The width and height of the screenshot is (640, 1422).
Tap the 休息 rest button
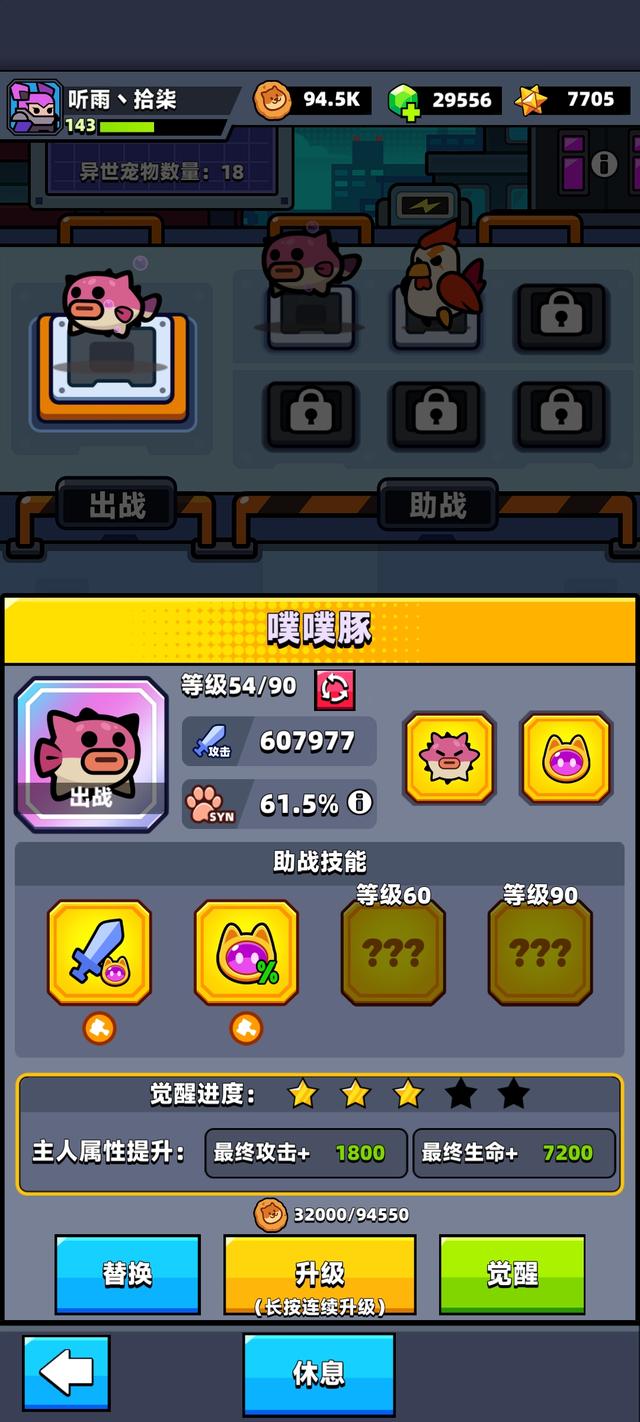[319, 1373]
